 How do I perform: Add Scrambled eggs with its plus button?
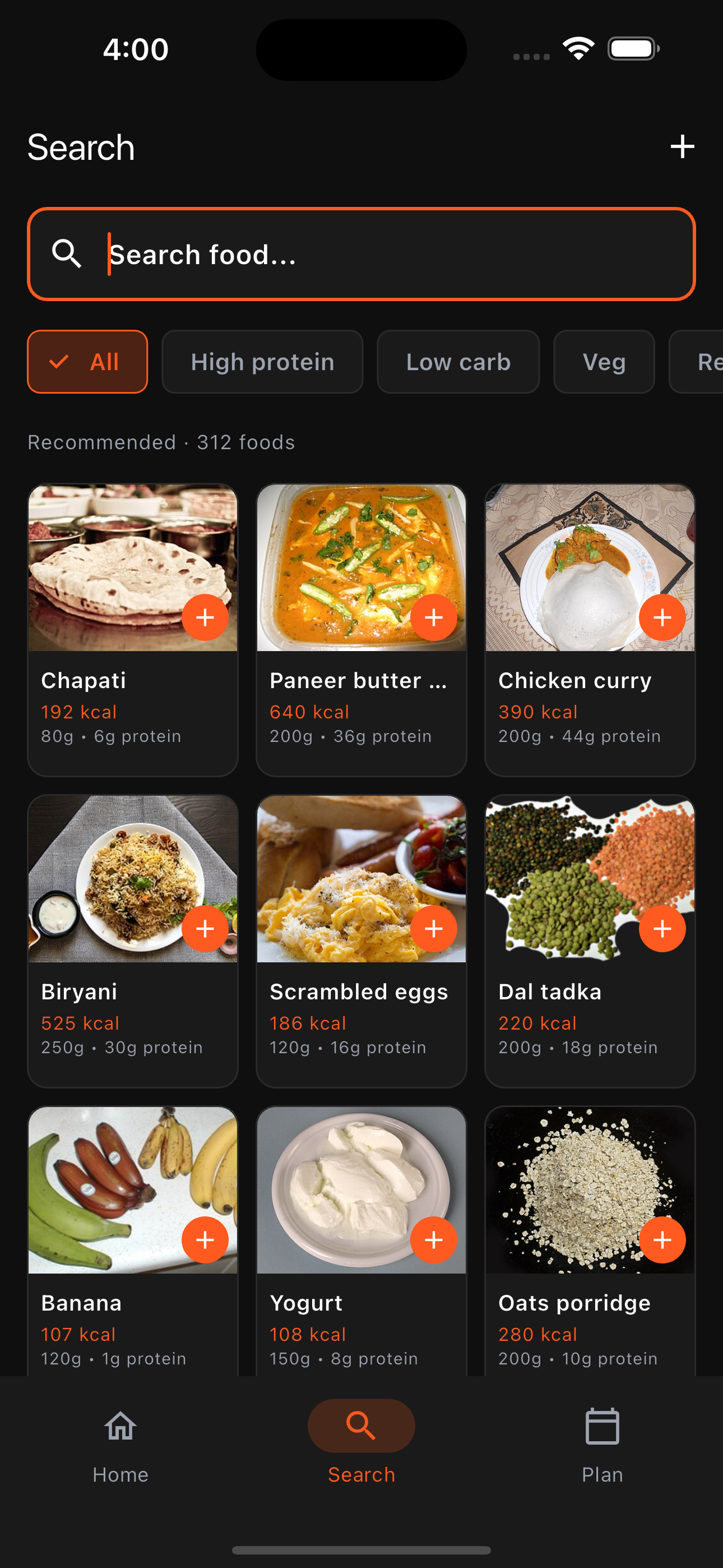pyautogui.click(x=434, y=928)
